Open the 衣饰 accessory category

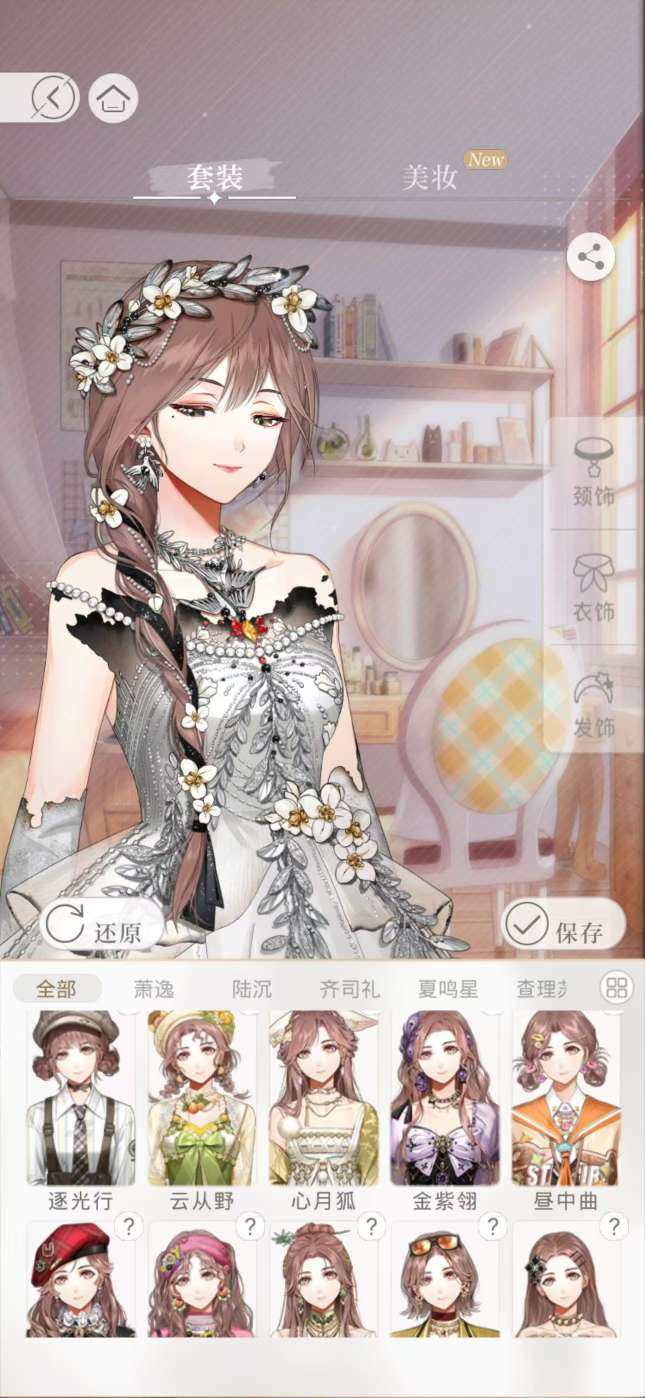click(x=594, y=588)
